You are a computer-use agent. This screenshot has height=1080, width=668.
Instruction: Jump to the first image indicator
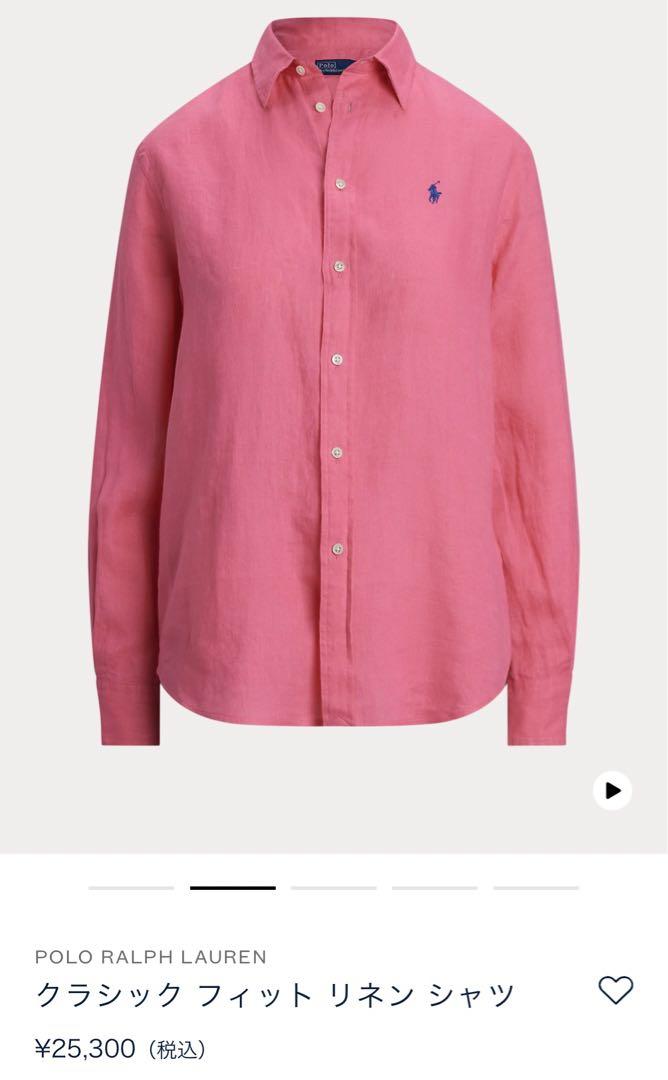131,888
